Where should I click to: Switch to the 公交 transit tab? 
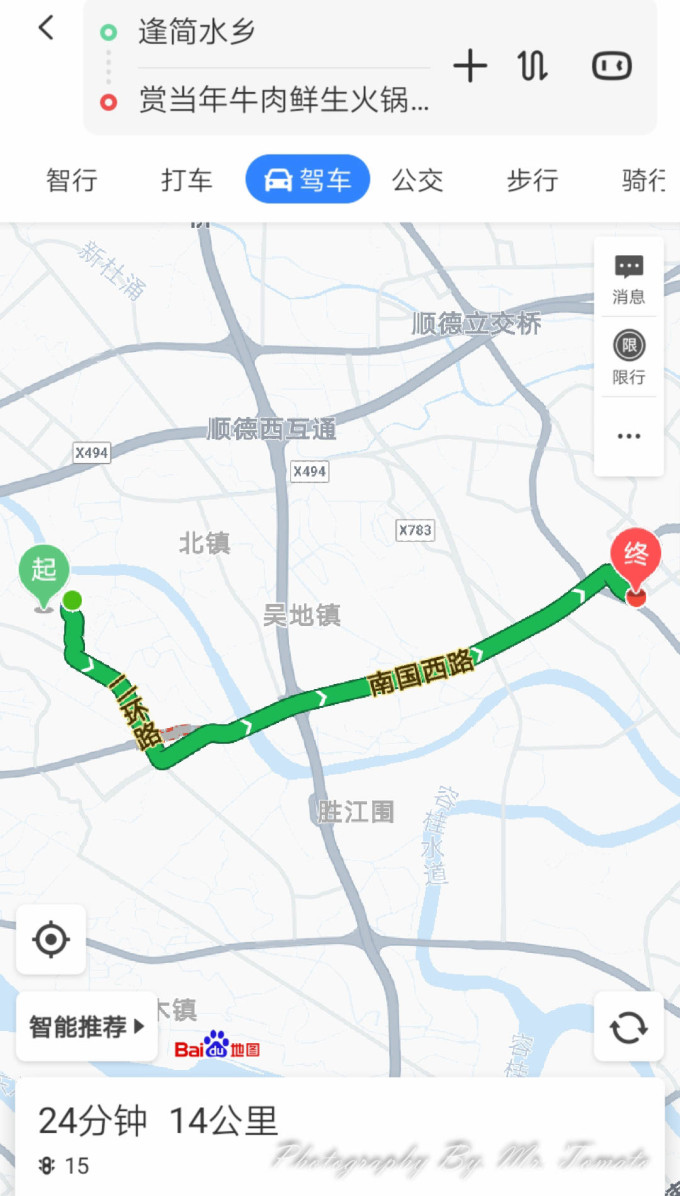pos(418,180)
